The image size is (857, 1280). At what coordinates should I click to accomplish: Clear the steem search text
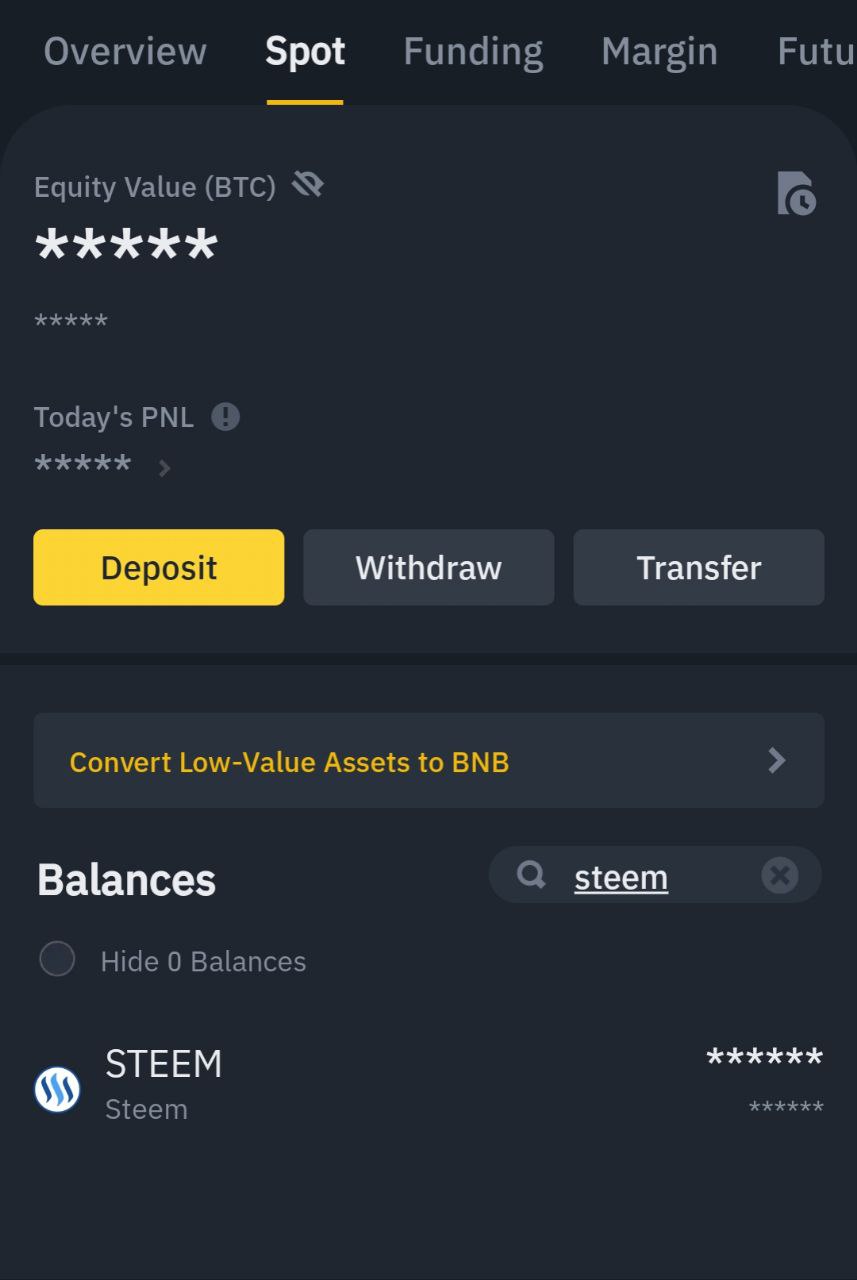coord(780,876)
